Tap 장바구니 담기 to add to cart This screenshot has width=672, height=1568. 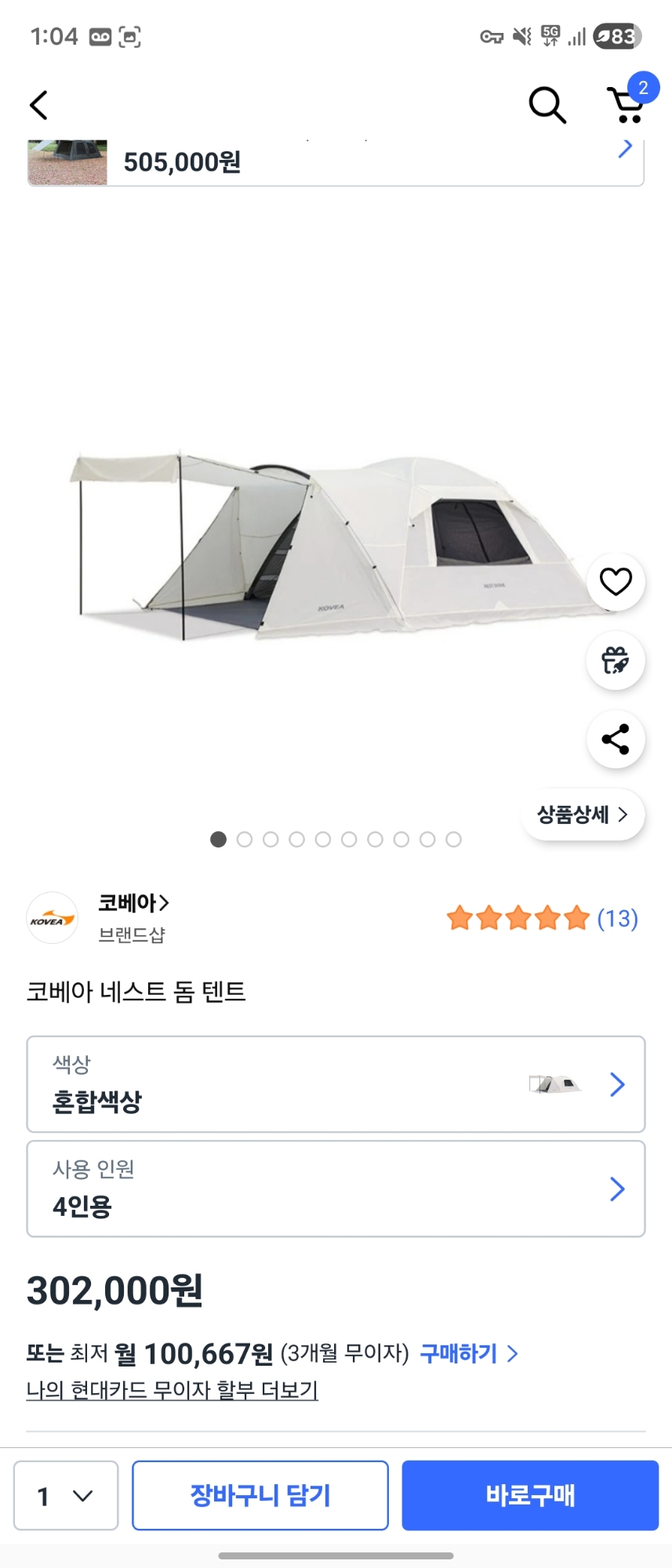[260, 1495]
